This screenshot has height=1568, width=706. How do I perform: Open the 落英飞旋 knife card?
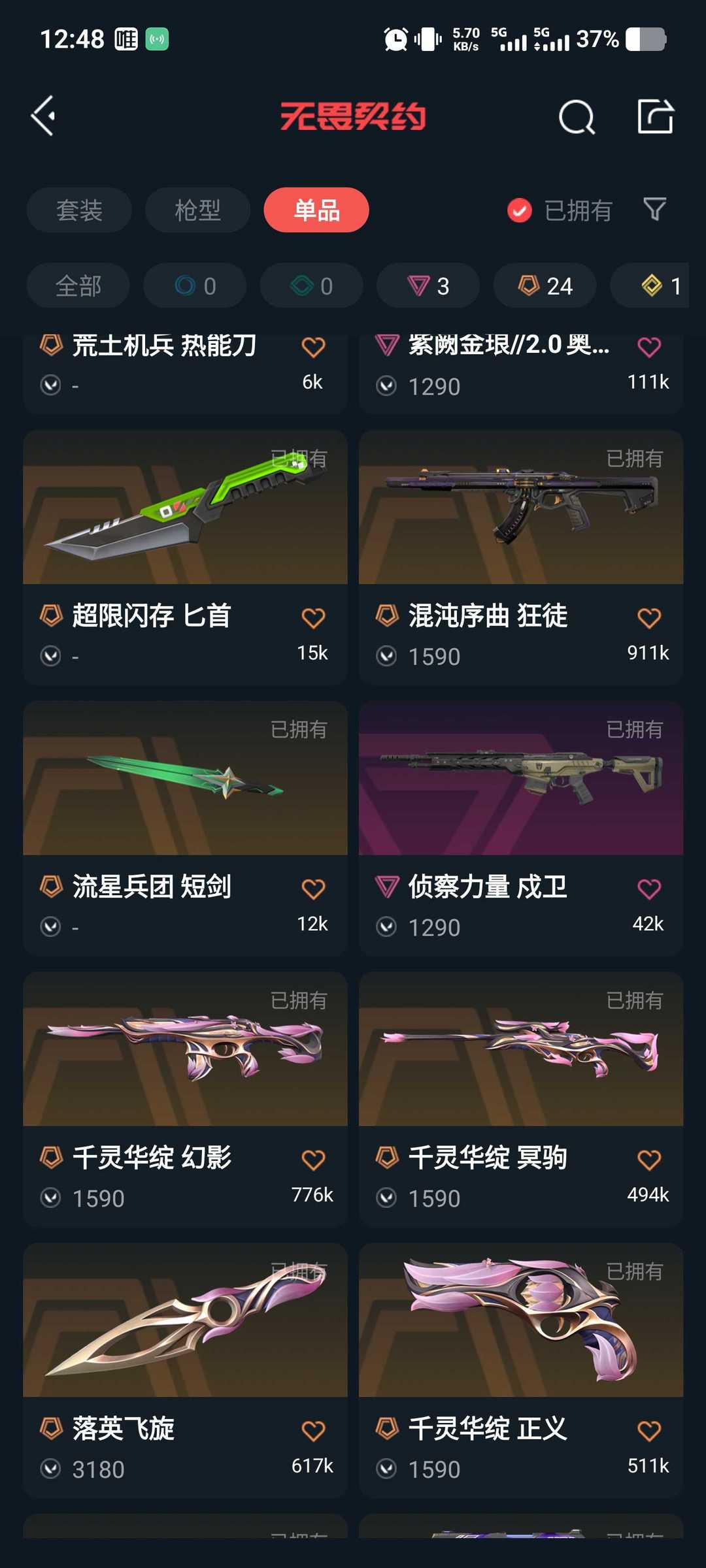pos(185,1371)
